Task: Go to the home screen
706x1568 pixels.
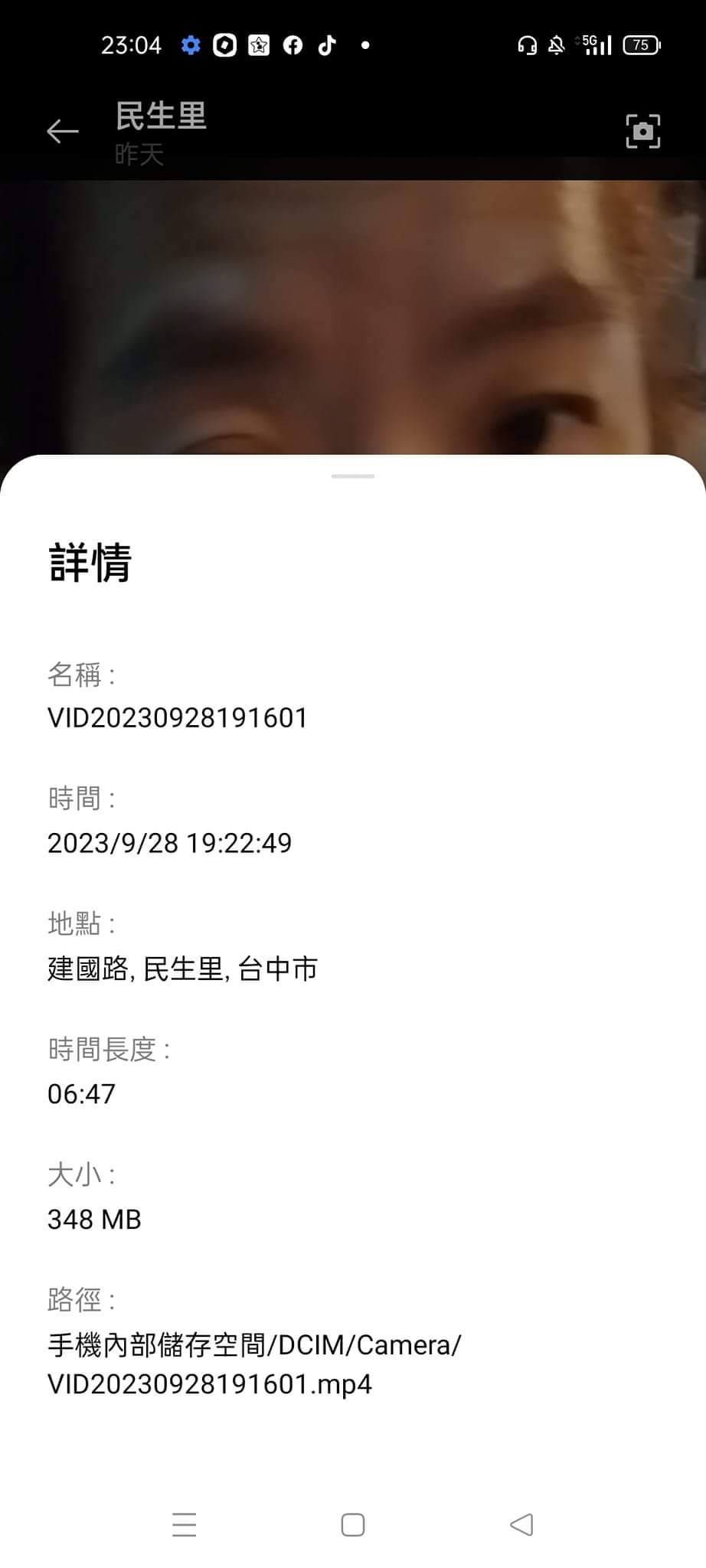Action: point(353,1525)
